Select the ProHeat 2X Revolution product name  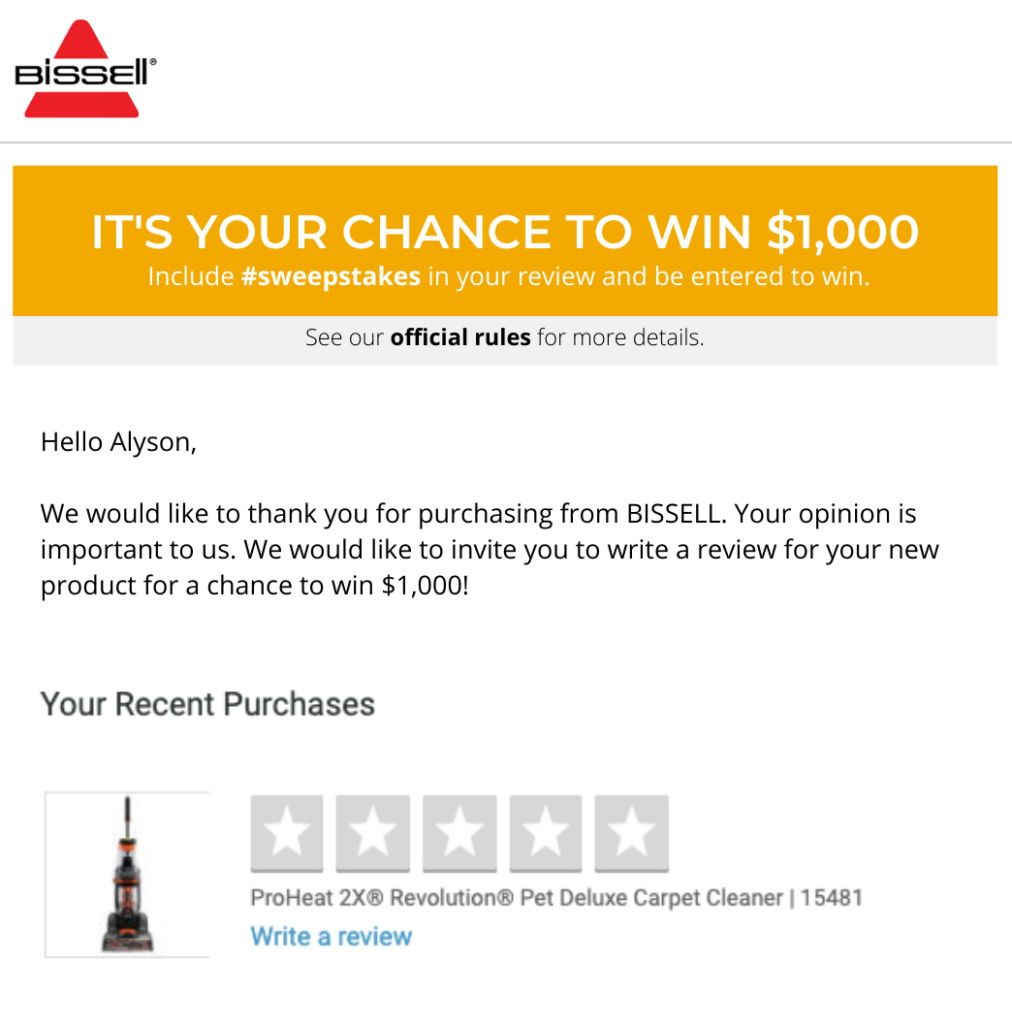pos(556,897)
